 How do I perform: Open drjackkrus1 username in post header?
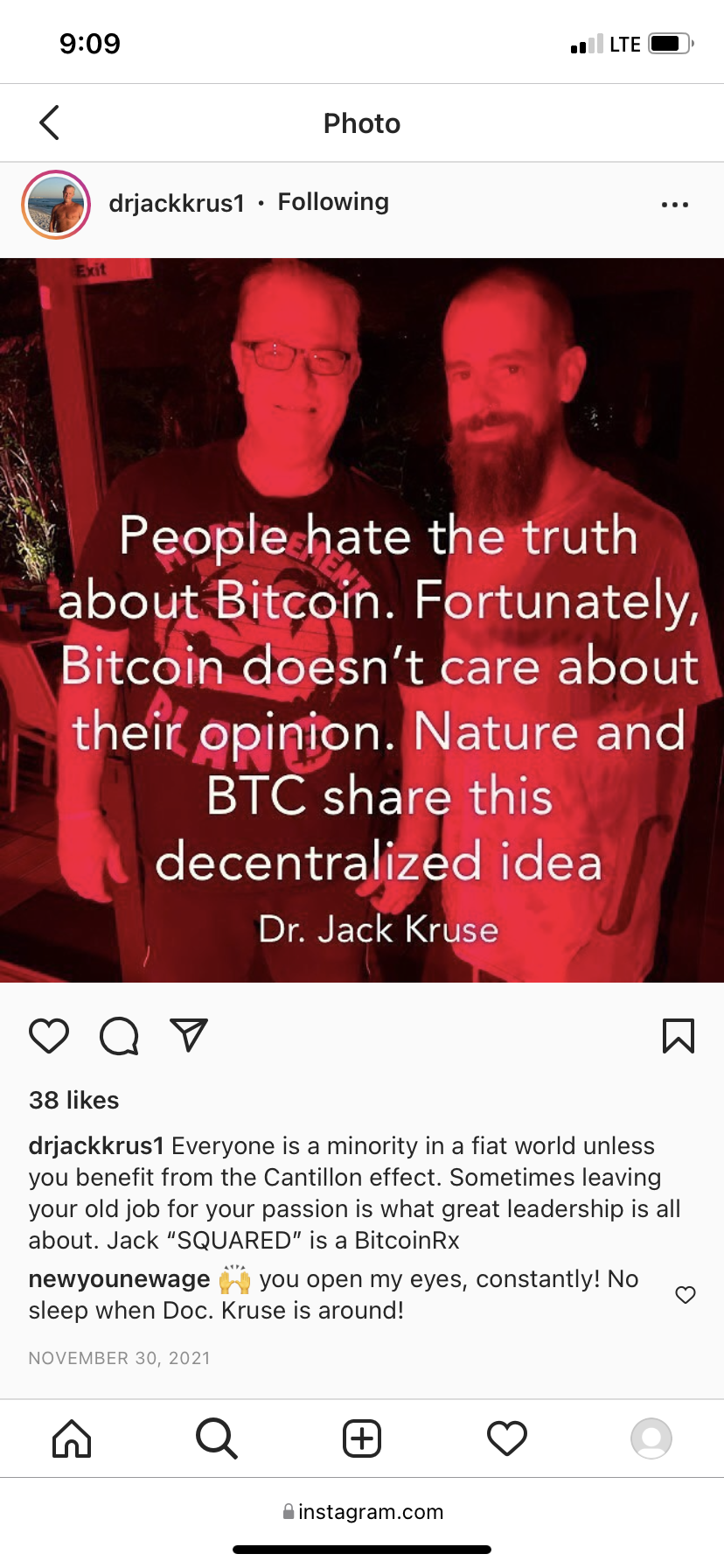[177, 203]
